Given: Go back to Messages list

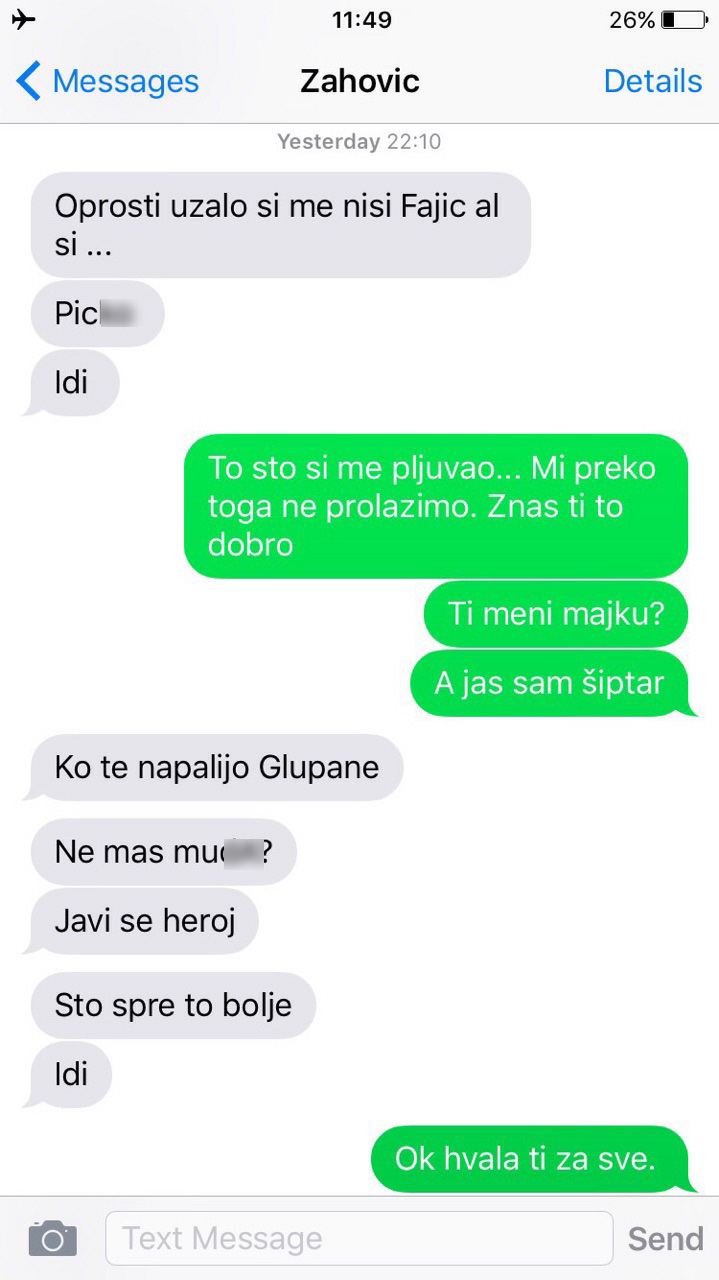Looking at the screenshot, I should (108, 81).
